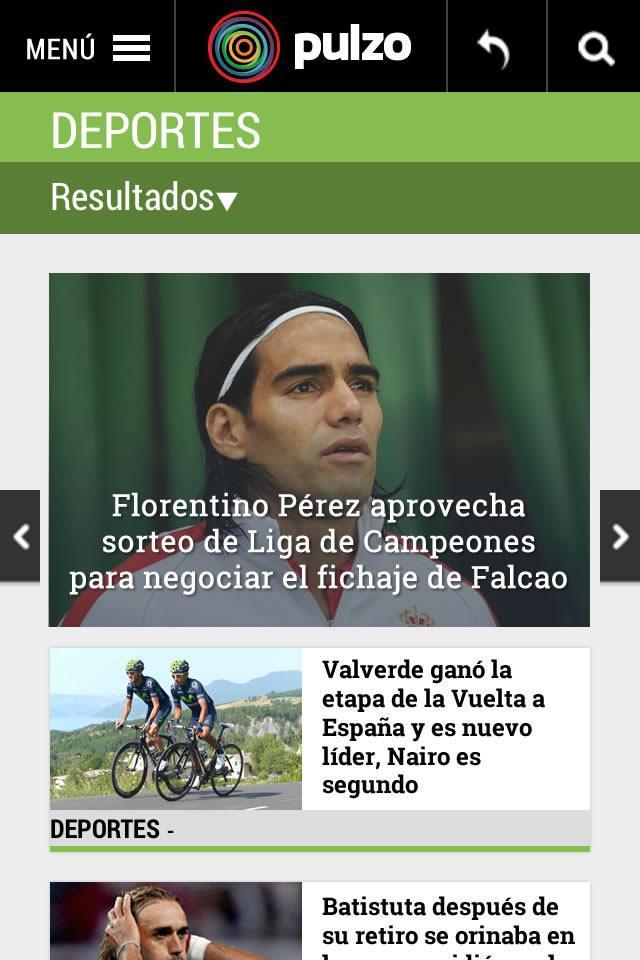The height and width of the screenshot is (960, 640).
Task: Tap the Pulzo logo to go home
Action: (x=310, y=47)
